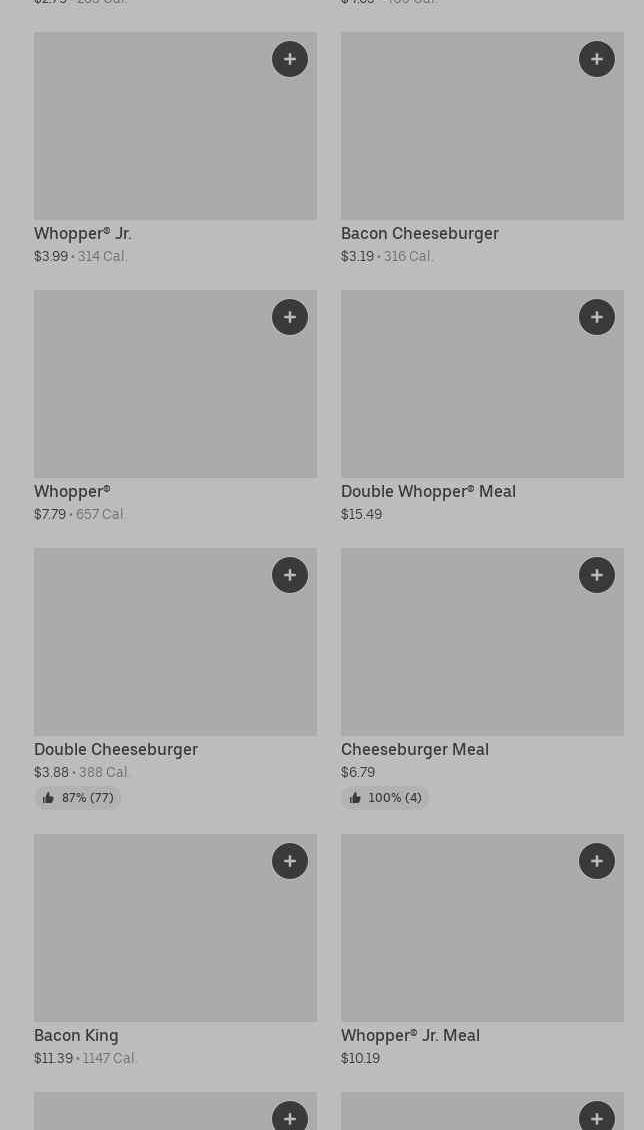Open the Double Whopper Meal card
This screenshot has height=1130, width=644.
pos(460,400)
